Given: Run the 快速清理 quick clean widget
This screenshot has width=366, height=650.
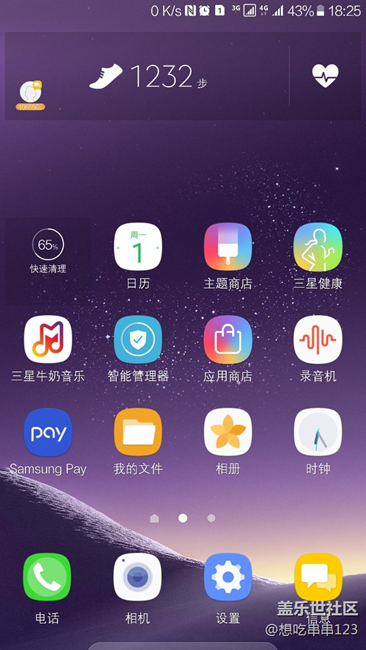Looking at the screenshot, I should (x=48, y=251).
